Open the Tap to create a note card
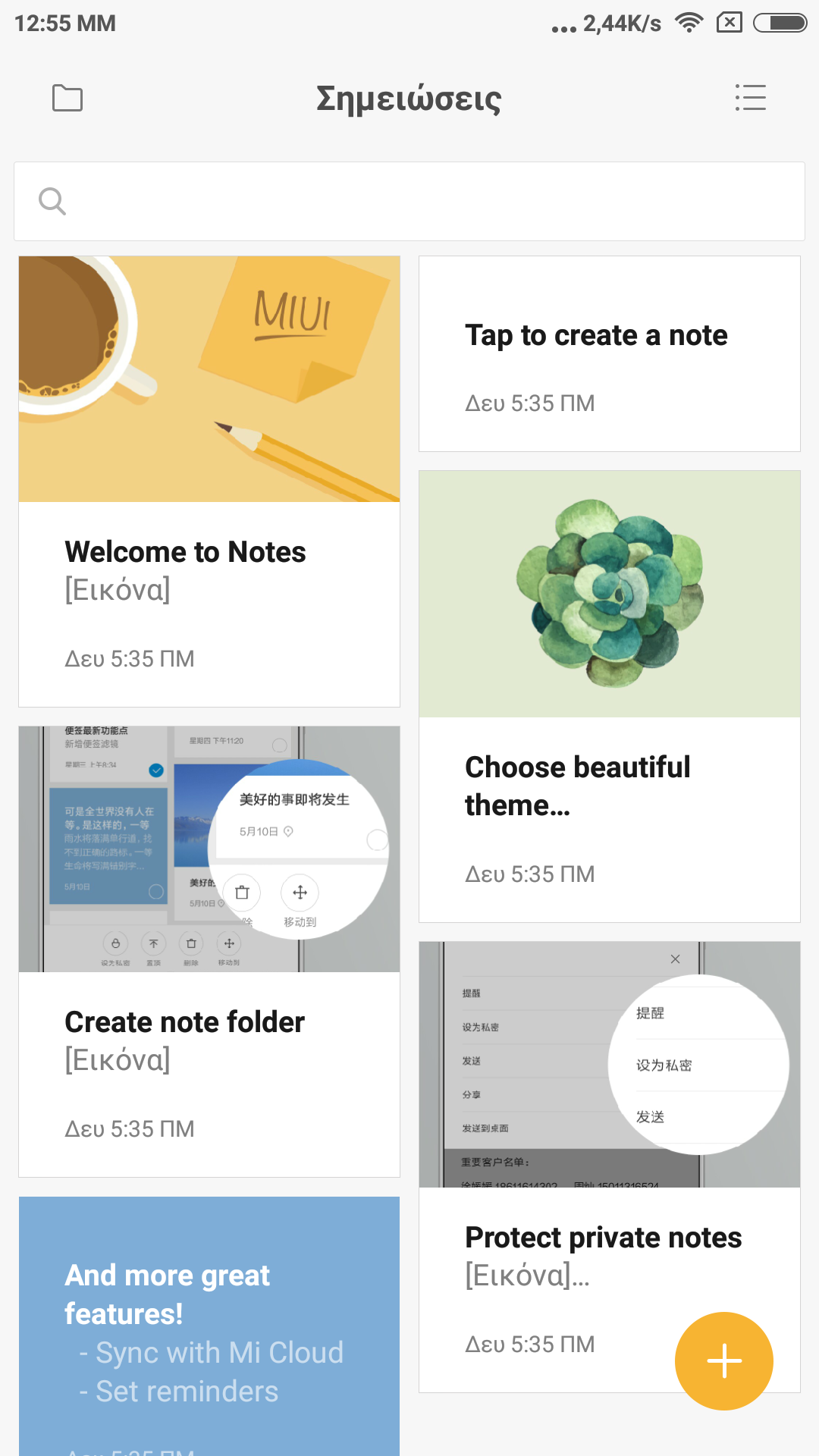The width and height of the screenshot is (819, 1456). tap(609, 354)
